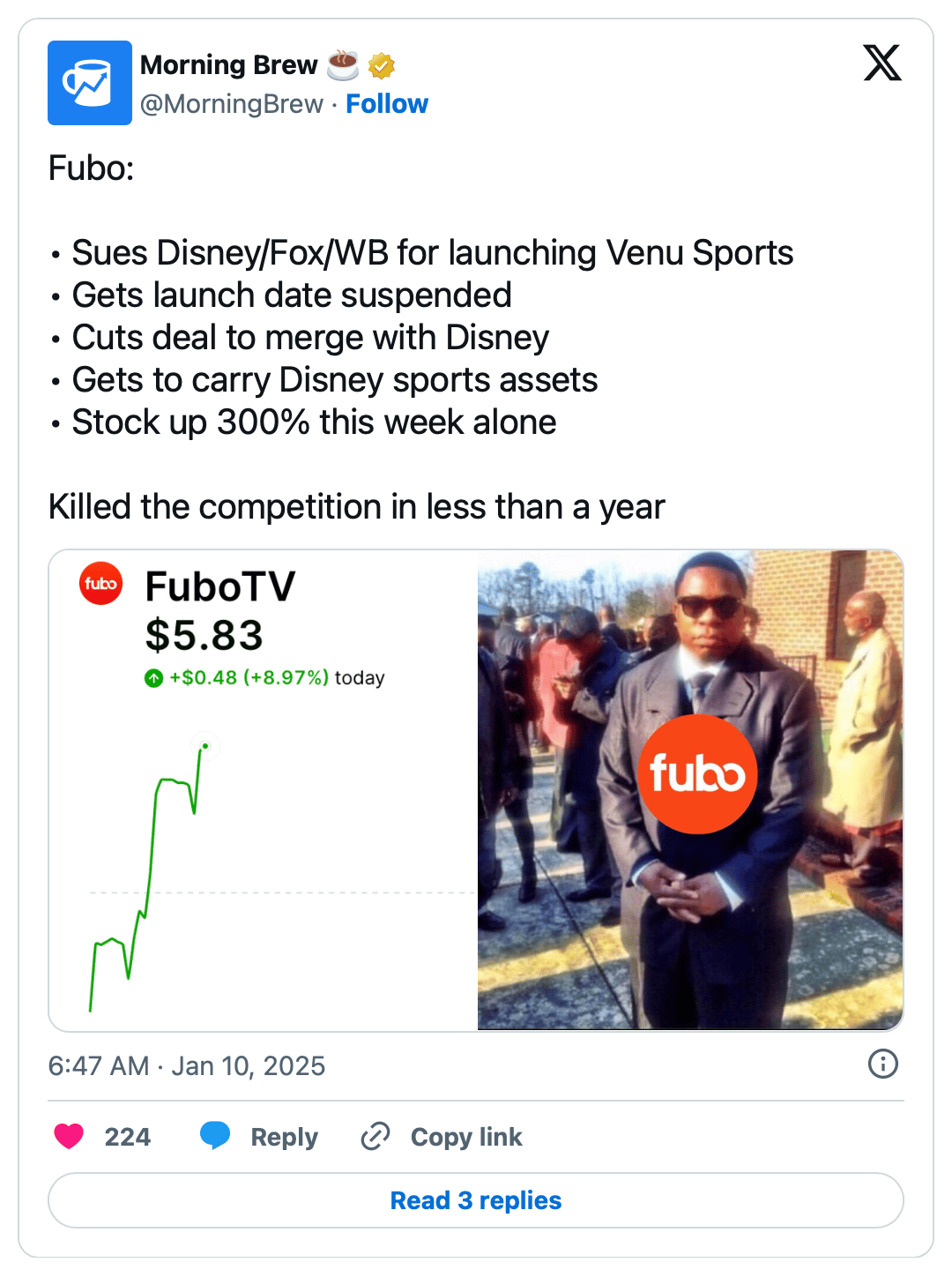
Task: Reply to the Fubo post
Action: click(260, 1136)
